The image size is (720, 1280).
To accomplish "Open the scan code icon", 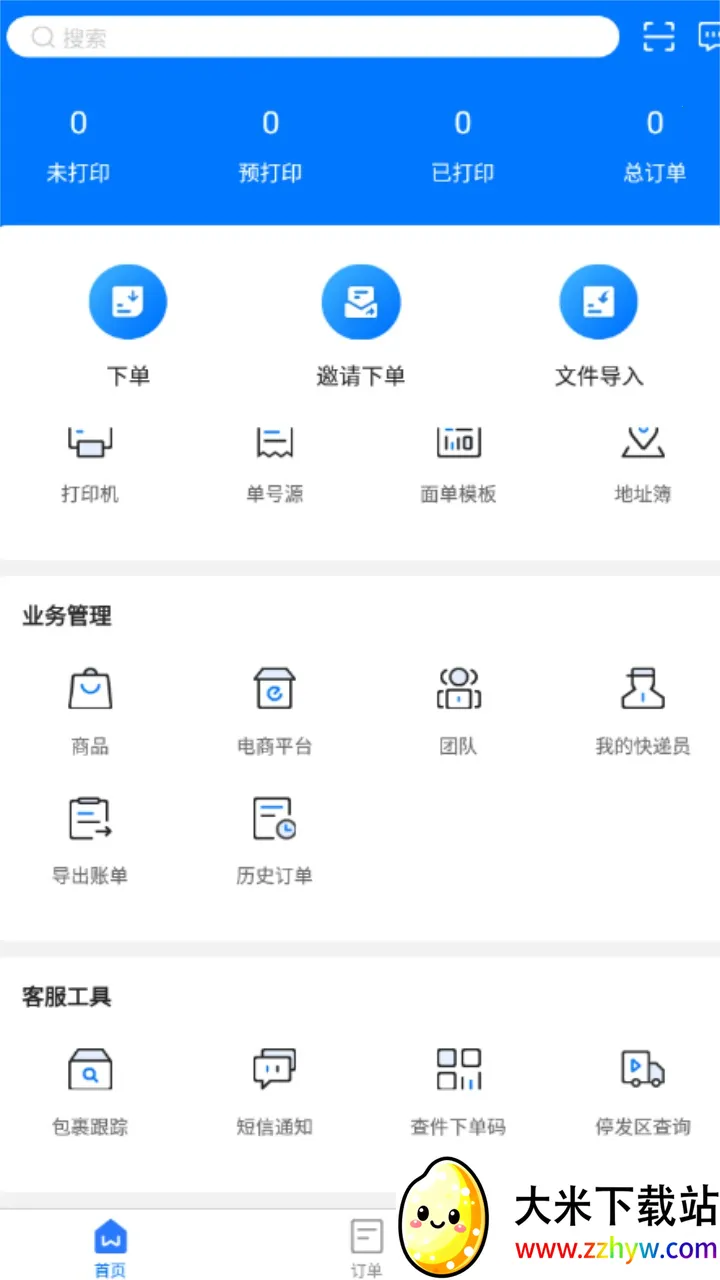I will pyautogui.click(x=659, y=37).
